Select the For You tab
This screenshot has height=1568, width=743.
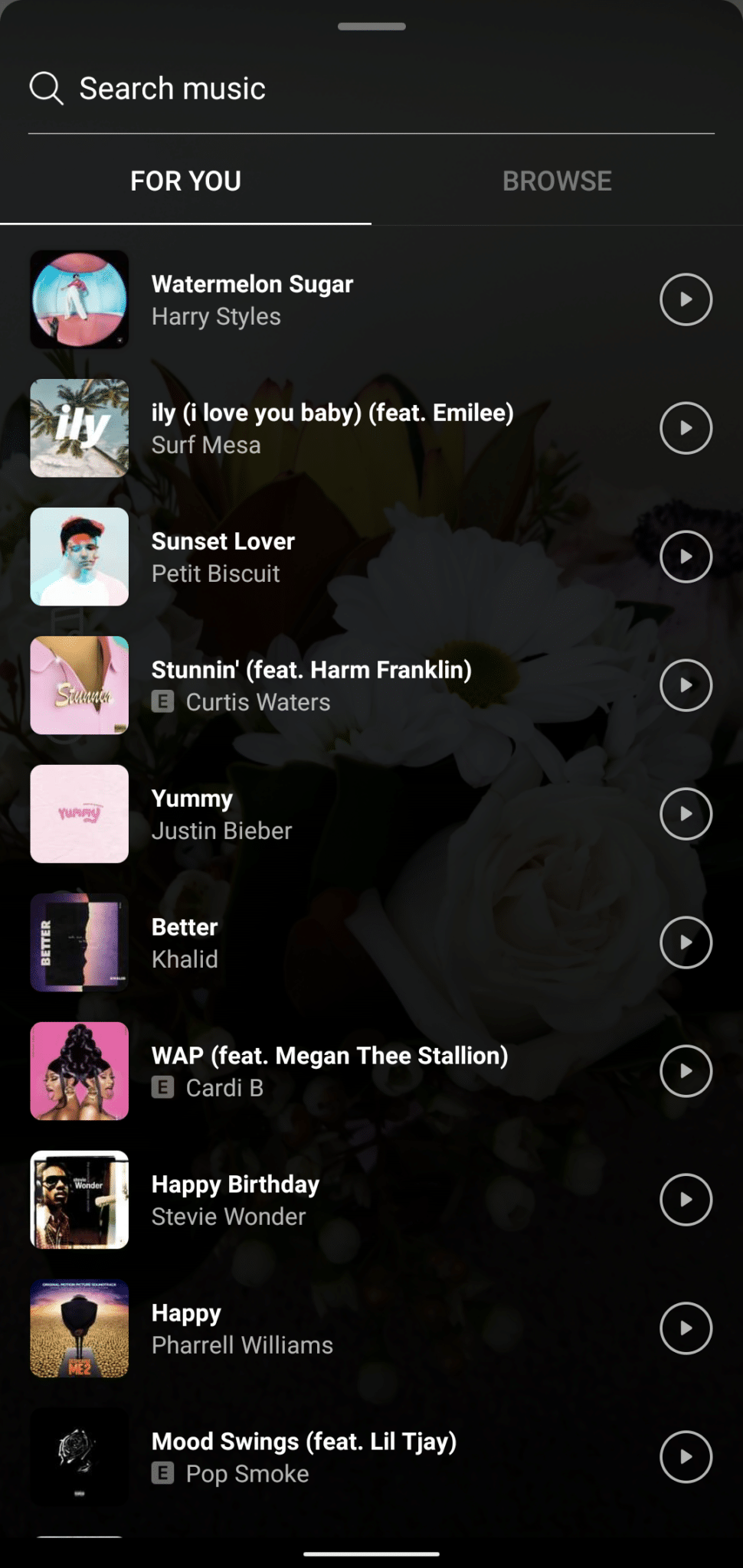(x=185, y=181)
